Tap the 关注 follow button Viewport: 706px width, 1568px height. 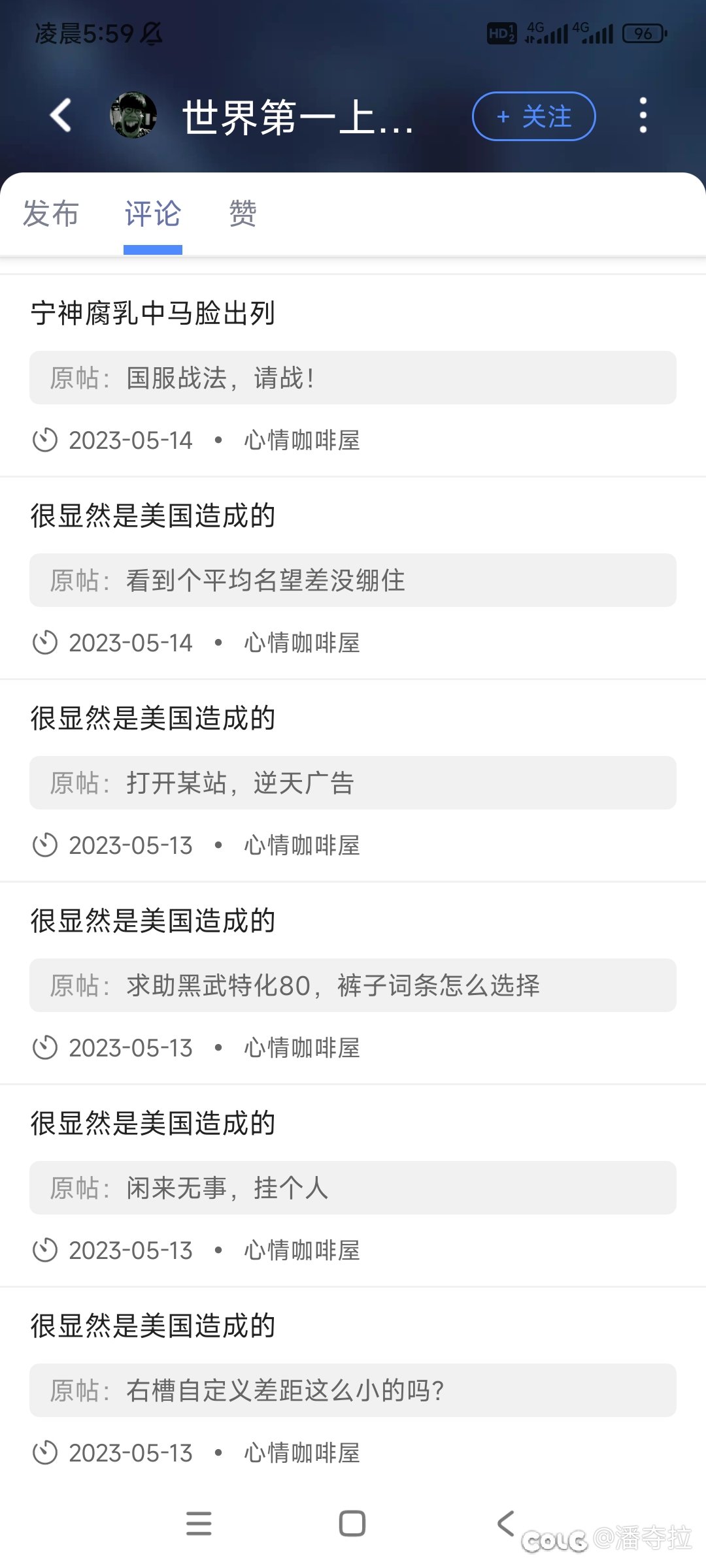pyautogui.click(x=533, y=116)
